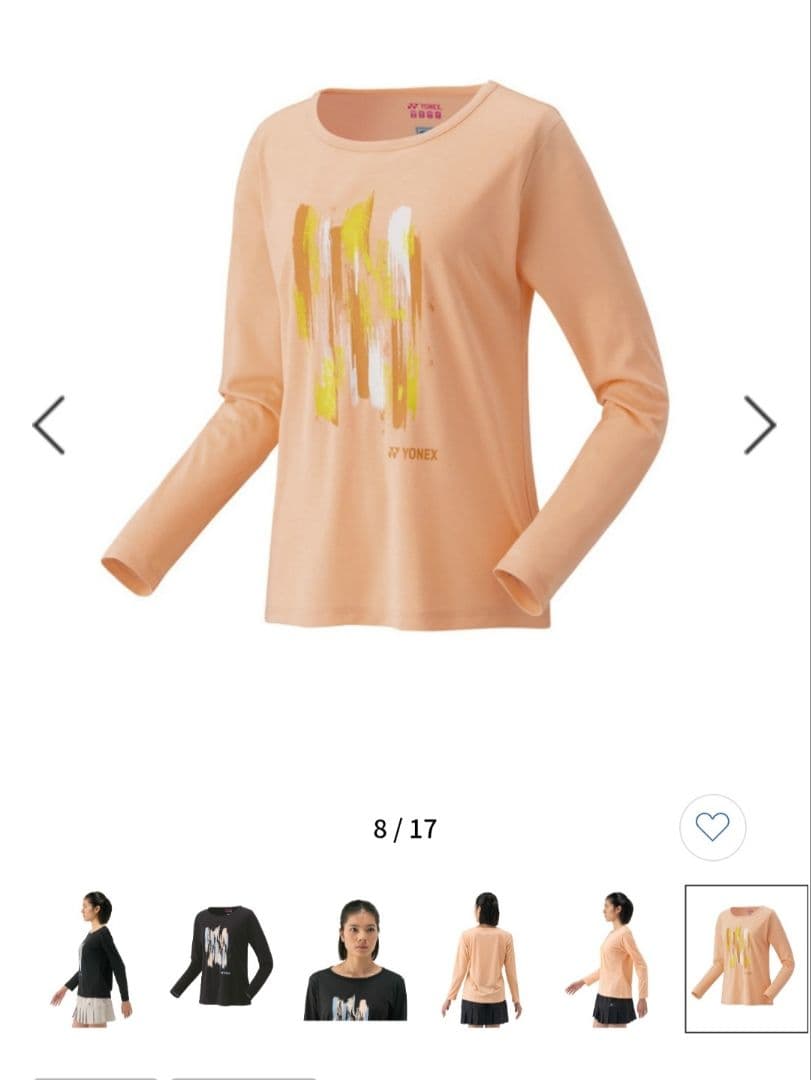View the model face close-up thumbnail
811x1080 pixels.
pos(356,958)
